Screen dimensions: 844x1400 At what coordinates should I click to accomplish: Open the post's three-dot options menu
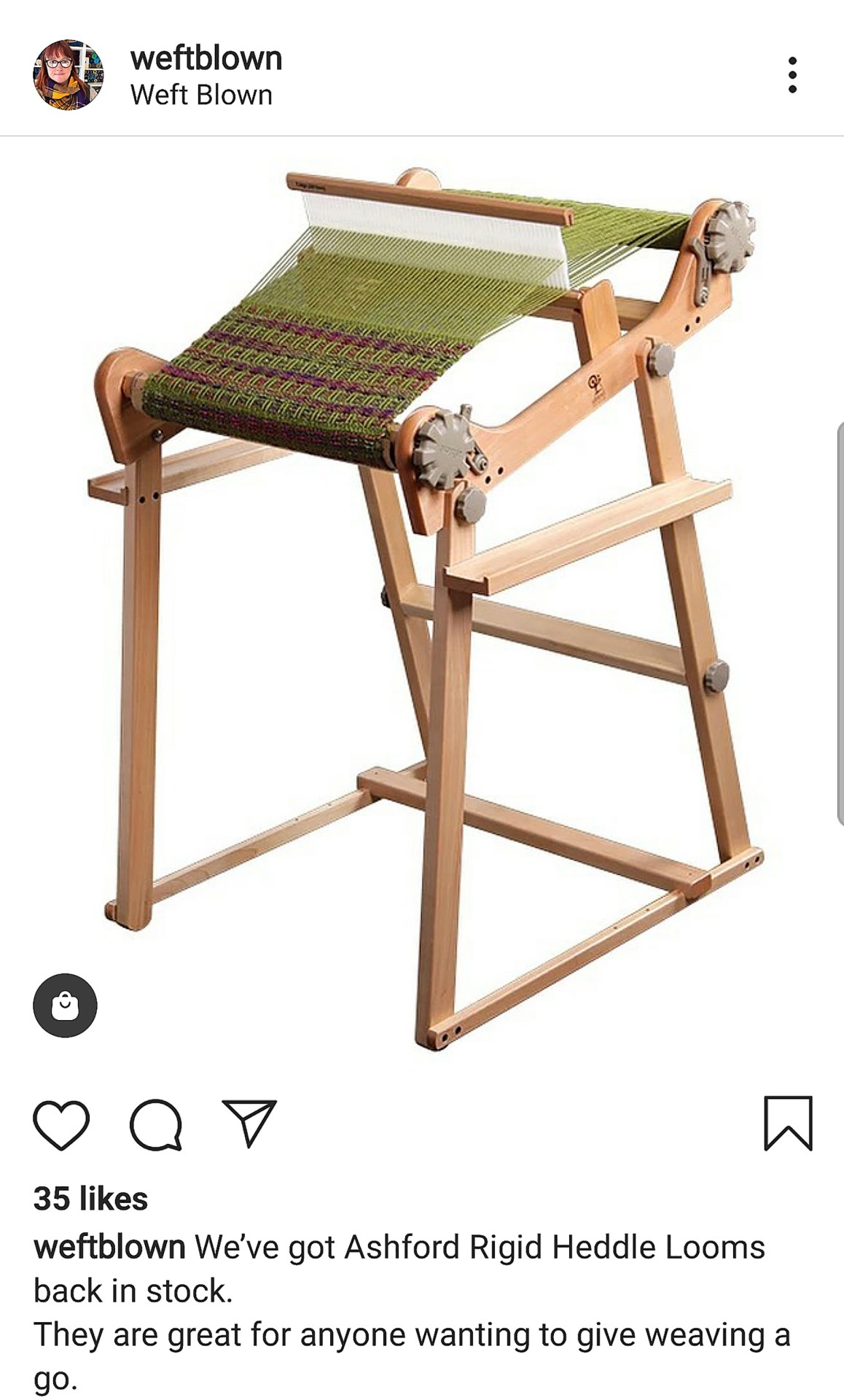click(792, 75)
